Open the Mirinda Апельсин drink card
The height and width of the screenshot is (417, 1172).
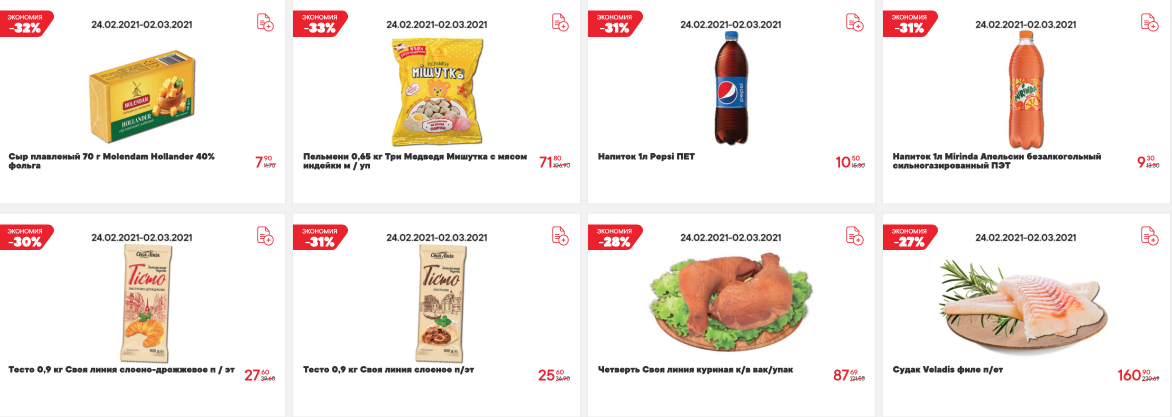click(x=1025, y=88)
